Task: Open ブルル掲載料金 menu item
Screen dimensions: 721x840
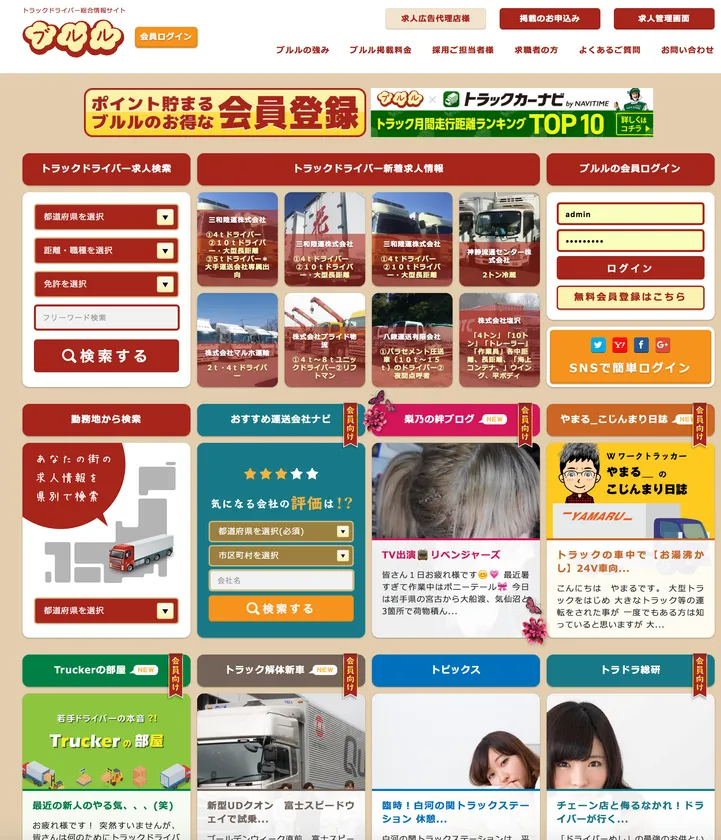Action: pyautogui.click(x=380, y=50)
